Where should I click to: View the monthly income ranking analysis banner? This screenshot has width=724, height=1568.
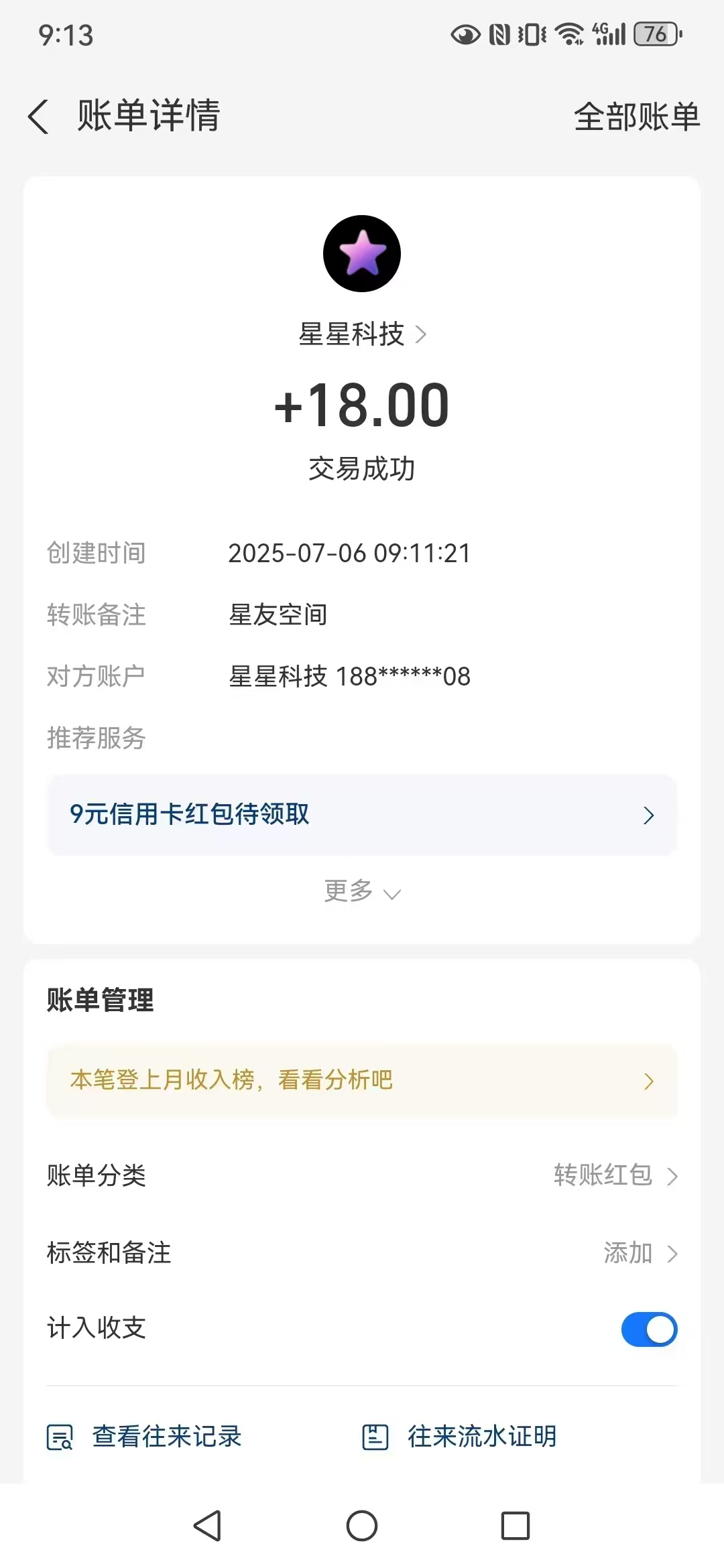coord(362,1080)
